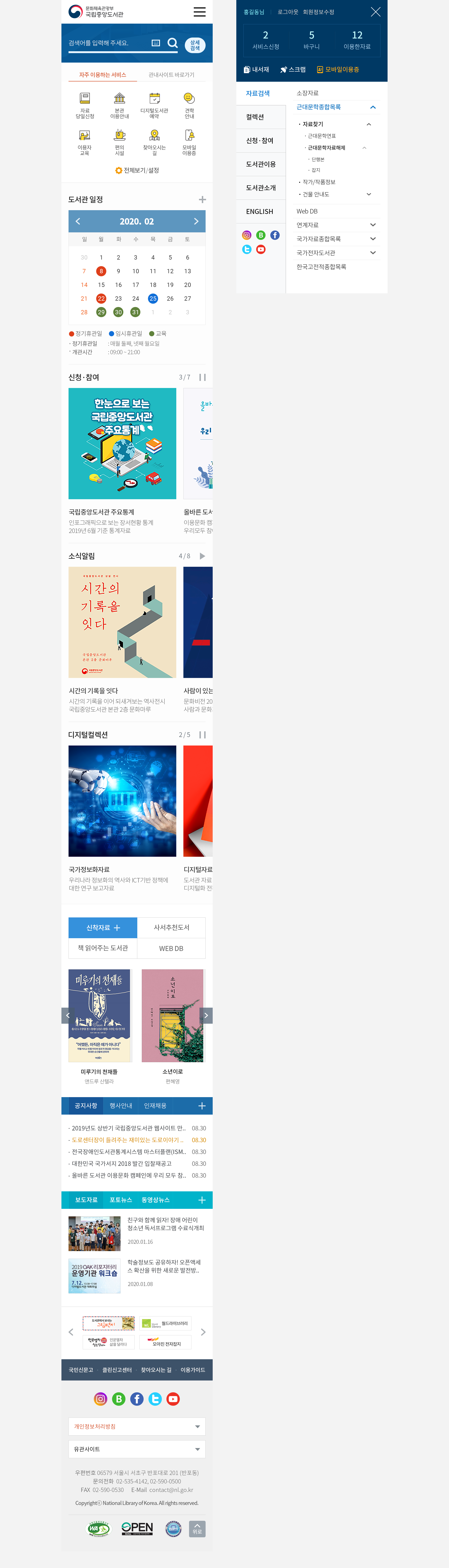Image resolution: width=449 pixels, height=1568 pixels.
Task: Switch to 사서추천도서 tab
Action: point(171,928)
